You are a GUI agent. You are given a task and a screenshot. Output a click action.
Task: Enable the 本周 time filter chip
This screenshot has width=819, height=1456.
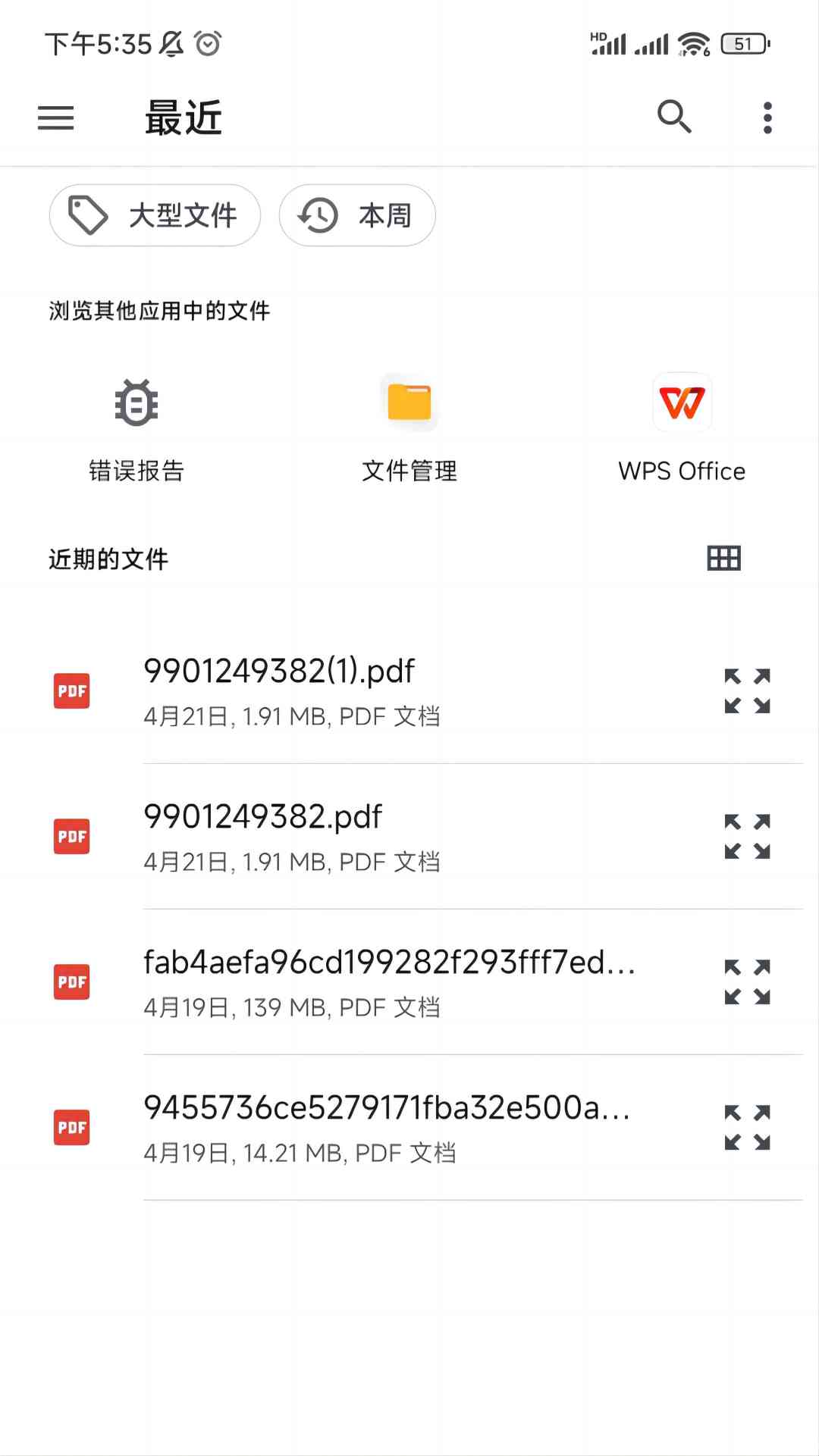(x=356, y=215)
